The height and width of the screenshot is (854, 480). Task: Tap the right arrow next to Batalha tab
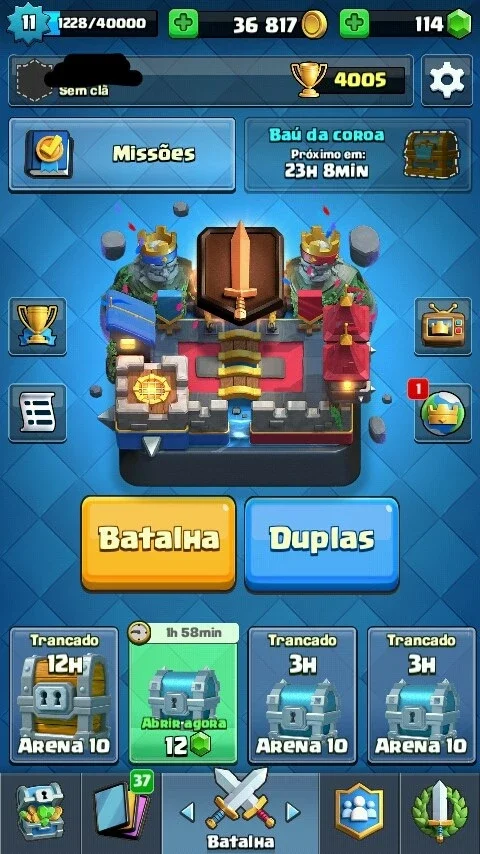coord(293,812)
